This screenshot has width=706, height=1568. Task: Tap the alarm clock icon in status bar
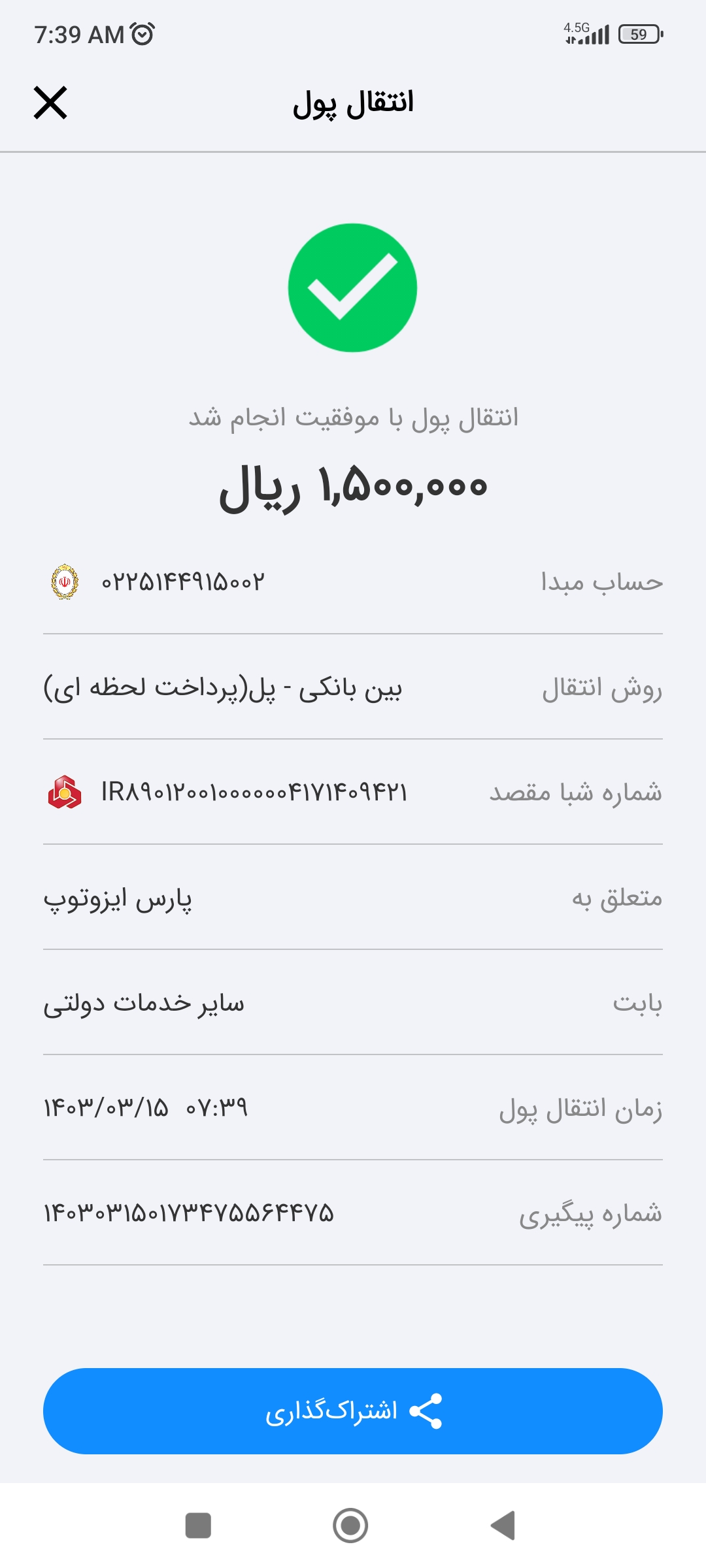click(141, 32)
